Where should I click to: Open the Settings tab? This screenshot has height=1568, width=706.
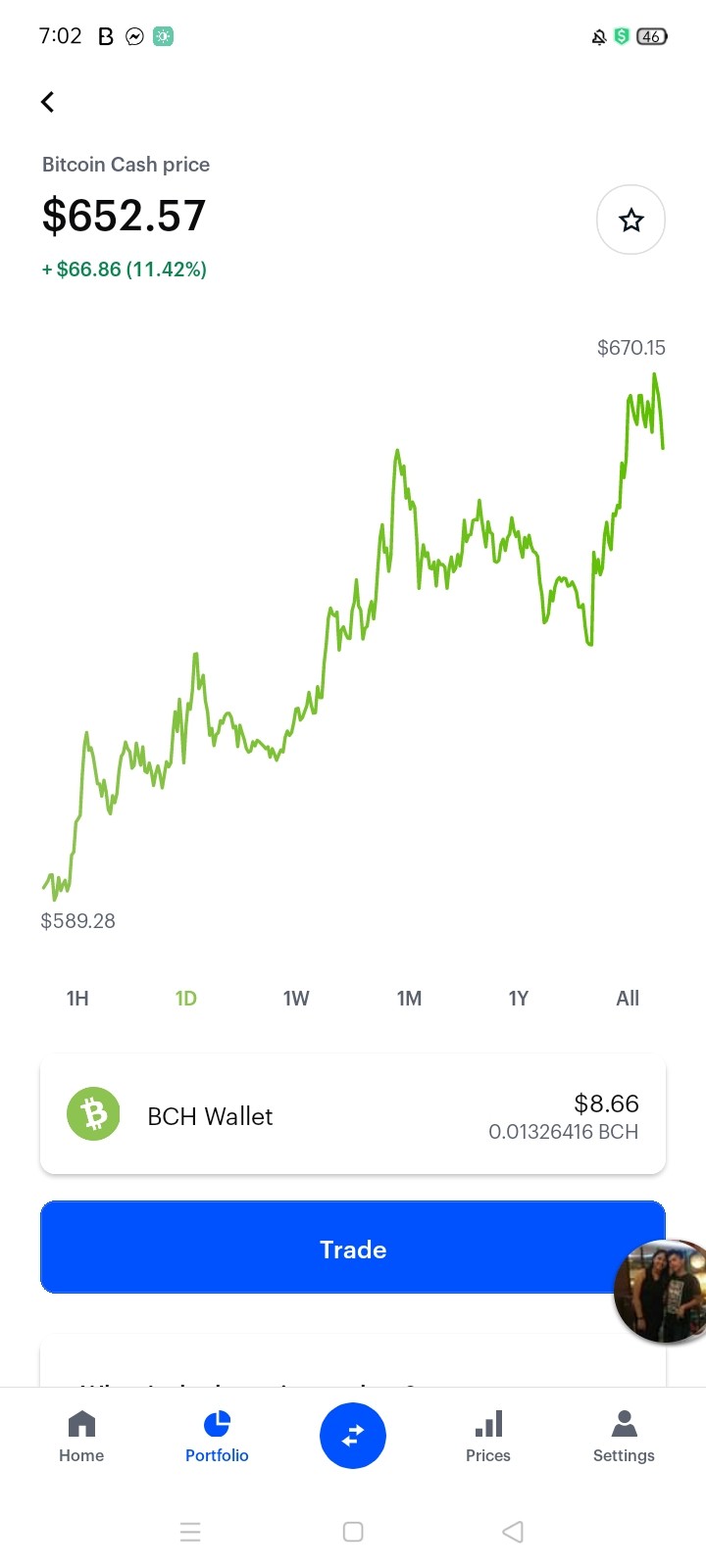point(624,1437)
